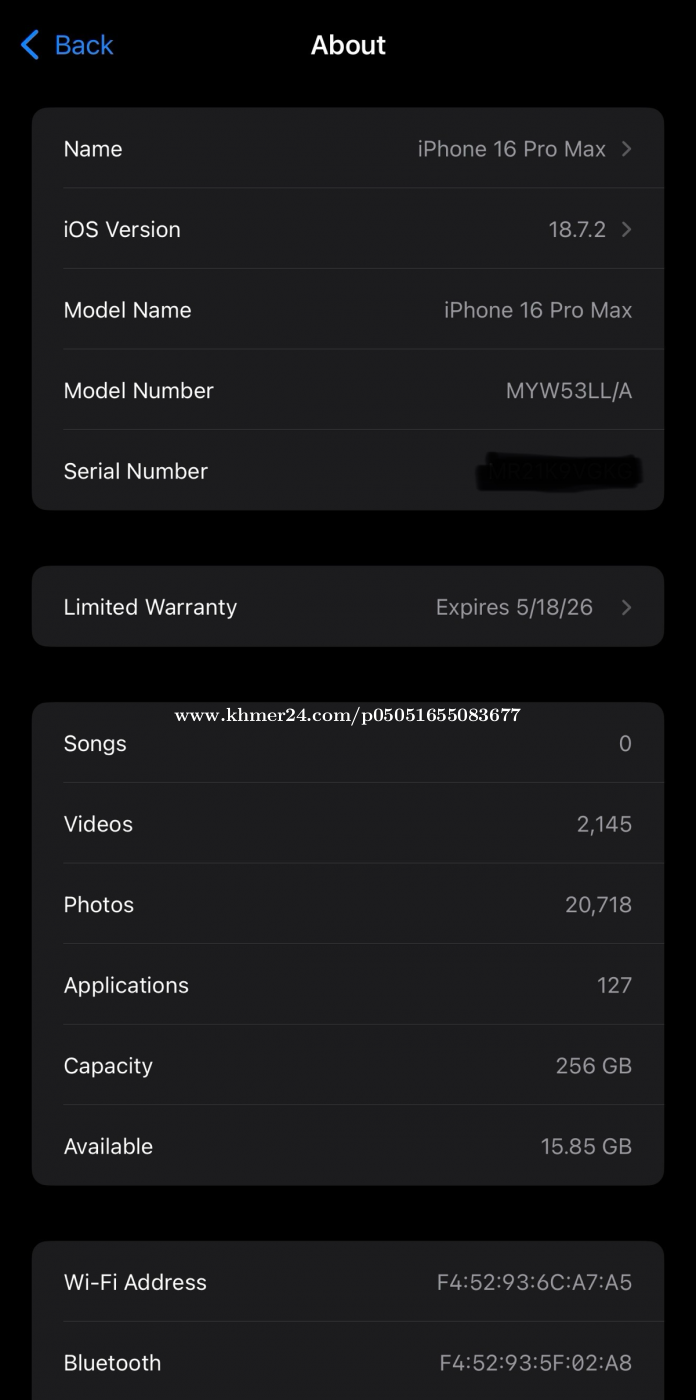Open the Name row to rename device
Image resolution: width=696 pixels, height=1400 pixels.
pyautogui.click(x=347, y=149)
